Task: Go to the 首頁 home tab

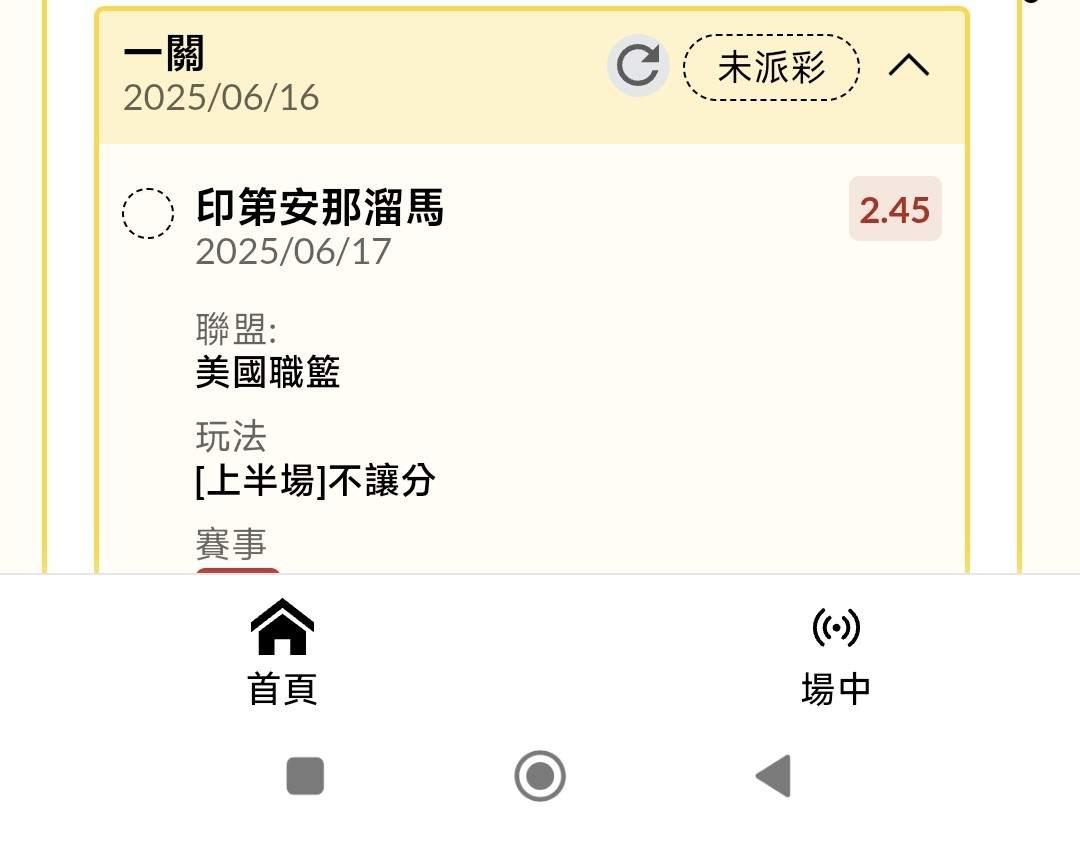Action: 282,652
